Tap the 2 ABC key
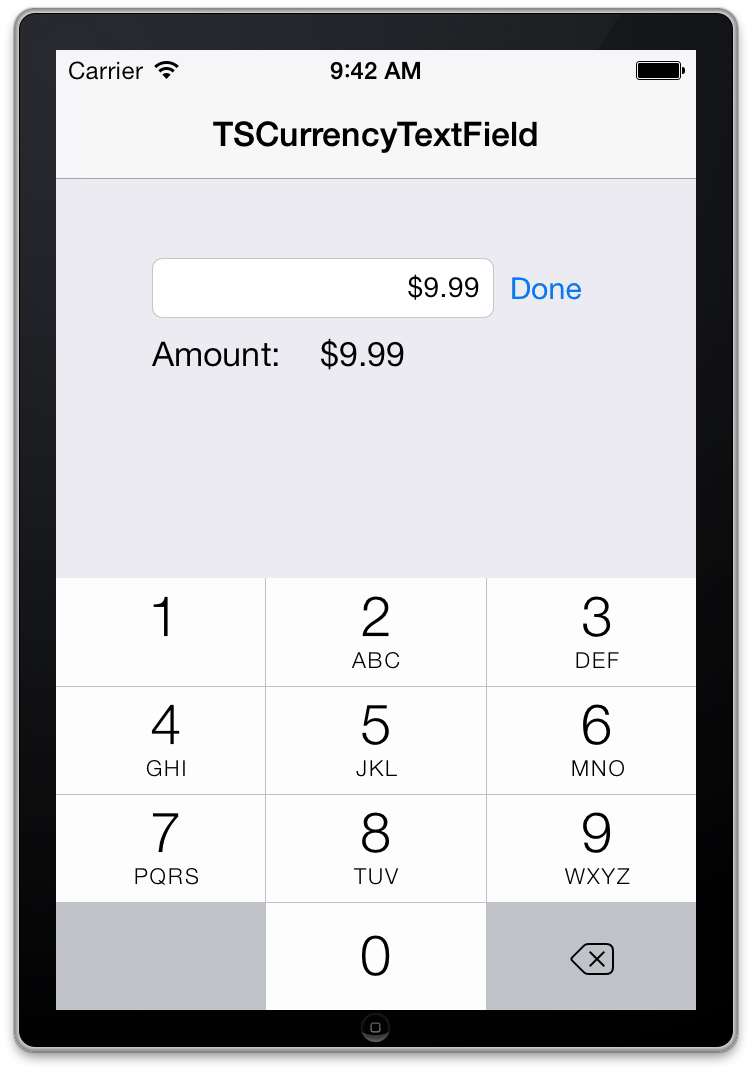 pos(376,632)
